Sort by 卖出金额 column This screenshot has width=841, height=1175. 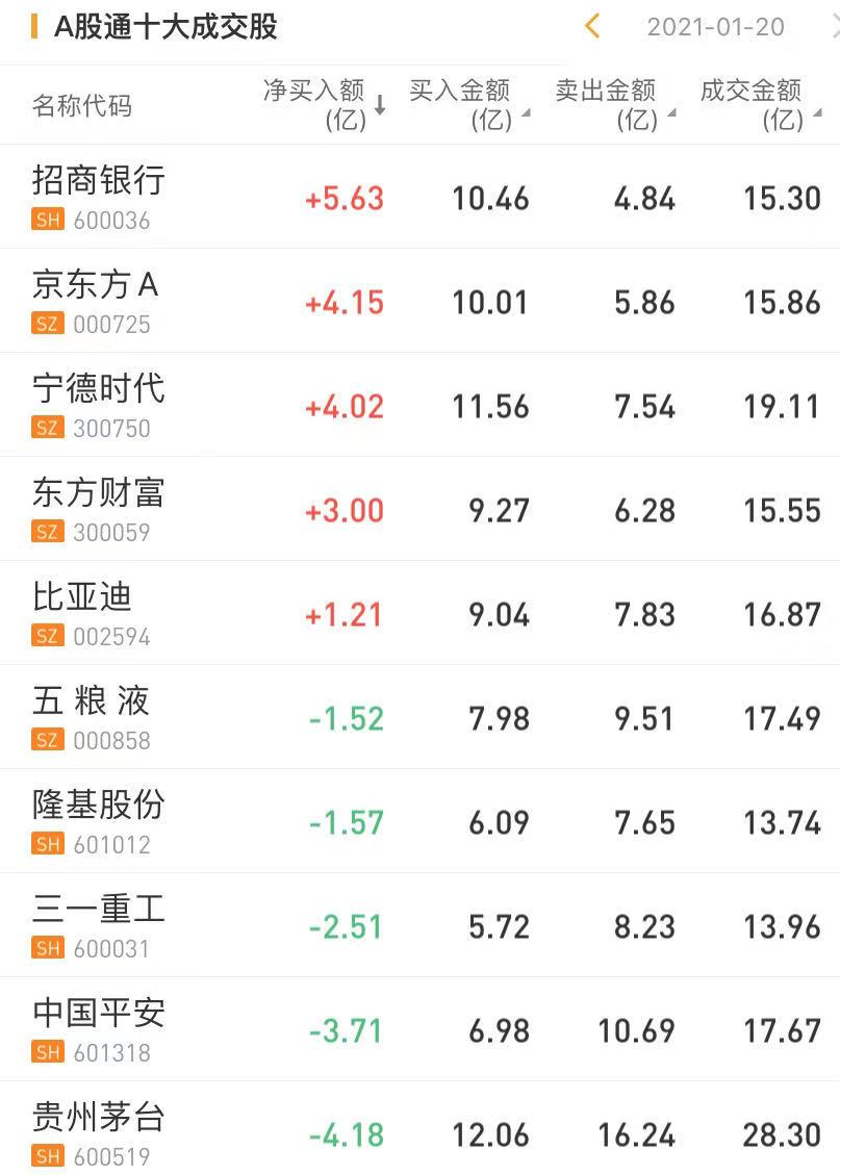614,104
